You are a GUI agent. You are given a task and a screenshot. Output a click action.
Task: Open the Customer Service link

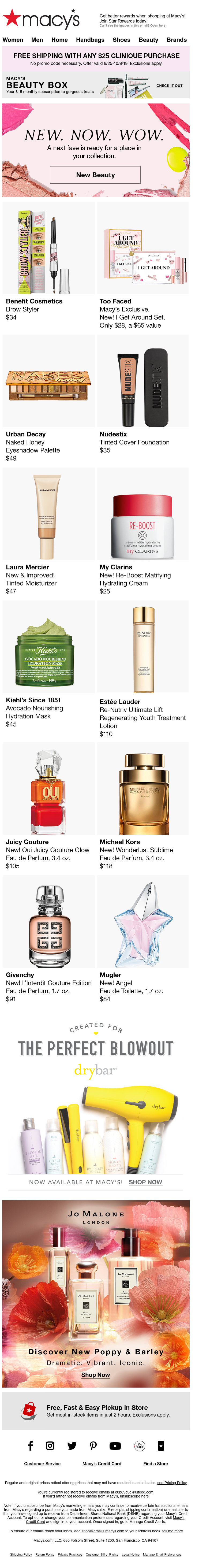(42, 1463)
